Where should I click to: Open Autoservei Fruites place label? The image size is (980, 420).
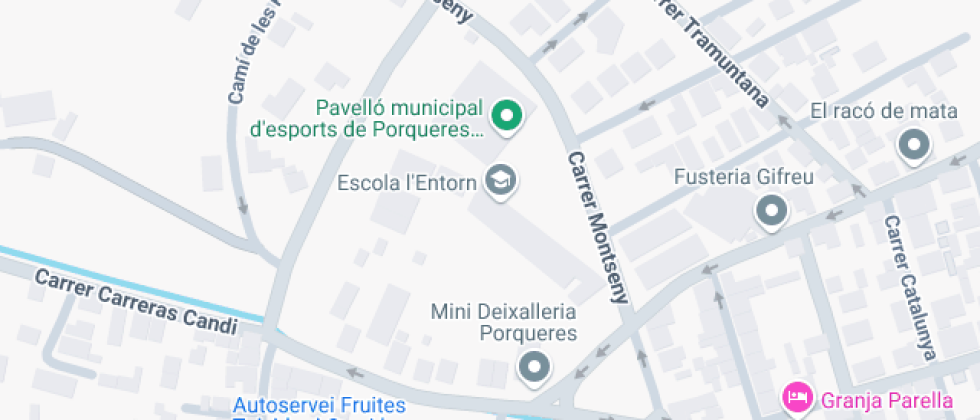pos(319,406)
